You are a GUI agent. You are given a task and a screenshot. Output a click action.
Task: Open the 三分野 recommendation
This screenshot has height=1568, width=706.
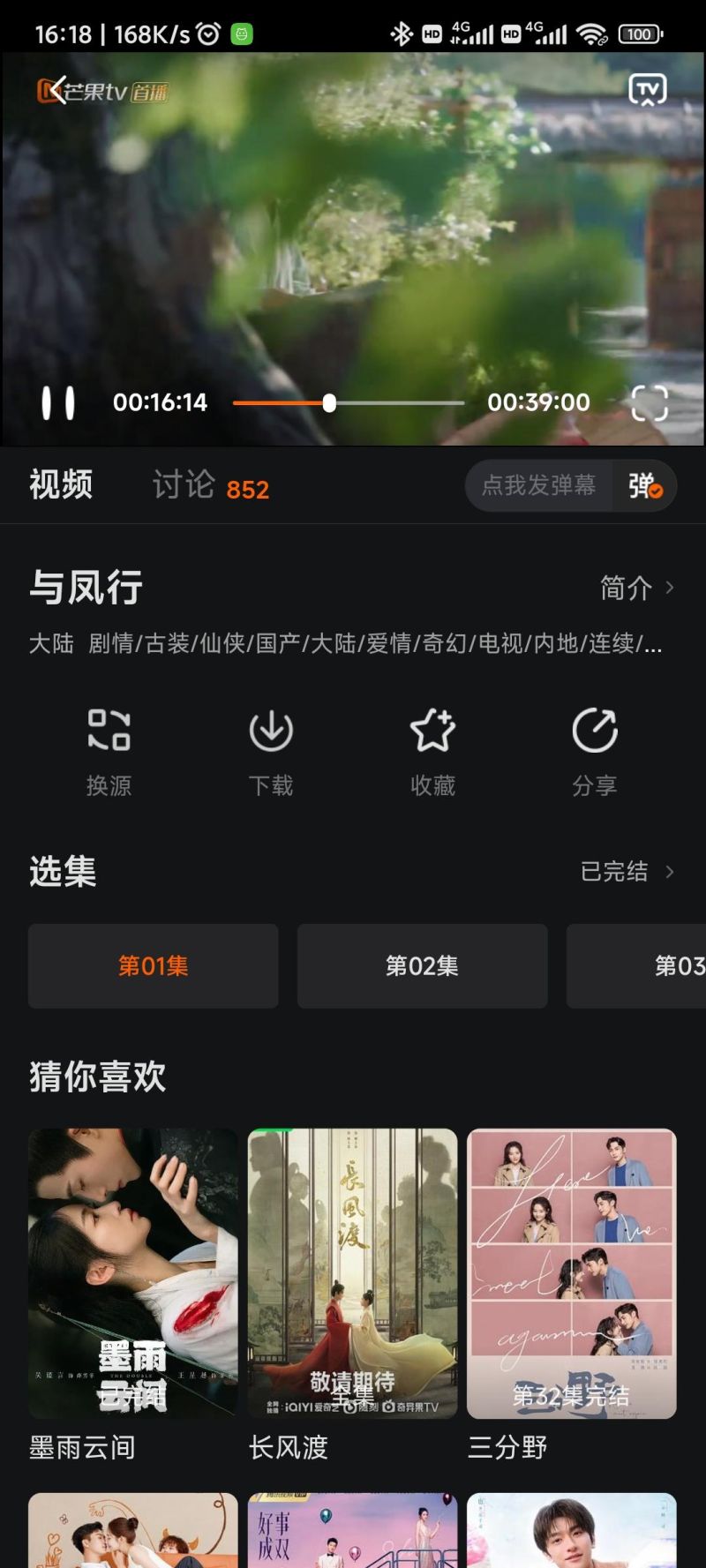tap(571, 1274)
